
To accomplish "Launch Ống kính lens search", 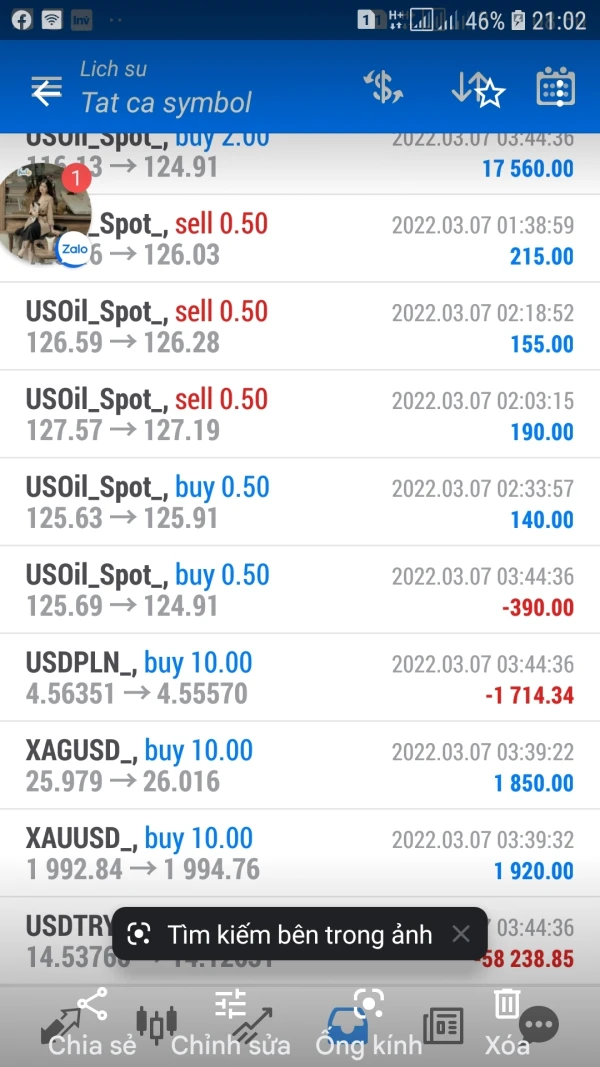I will (x=368, y=1020).
